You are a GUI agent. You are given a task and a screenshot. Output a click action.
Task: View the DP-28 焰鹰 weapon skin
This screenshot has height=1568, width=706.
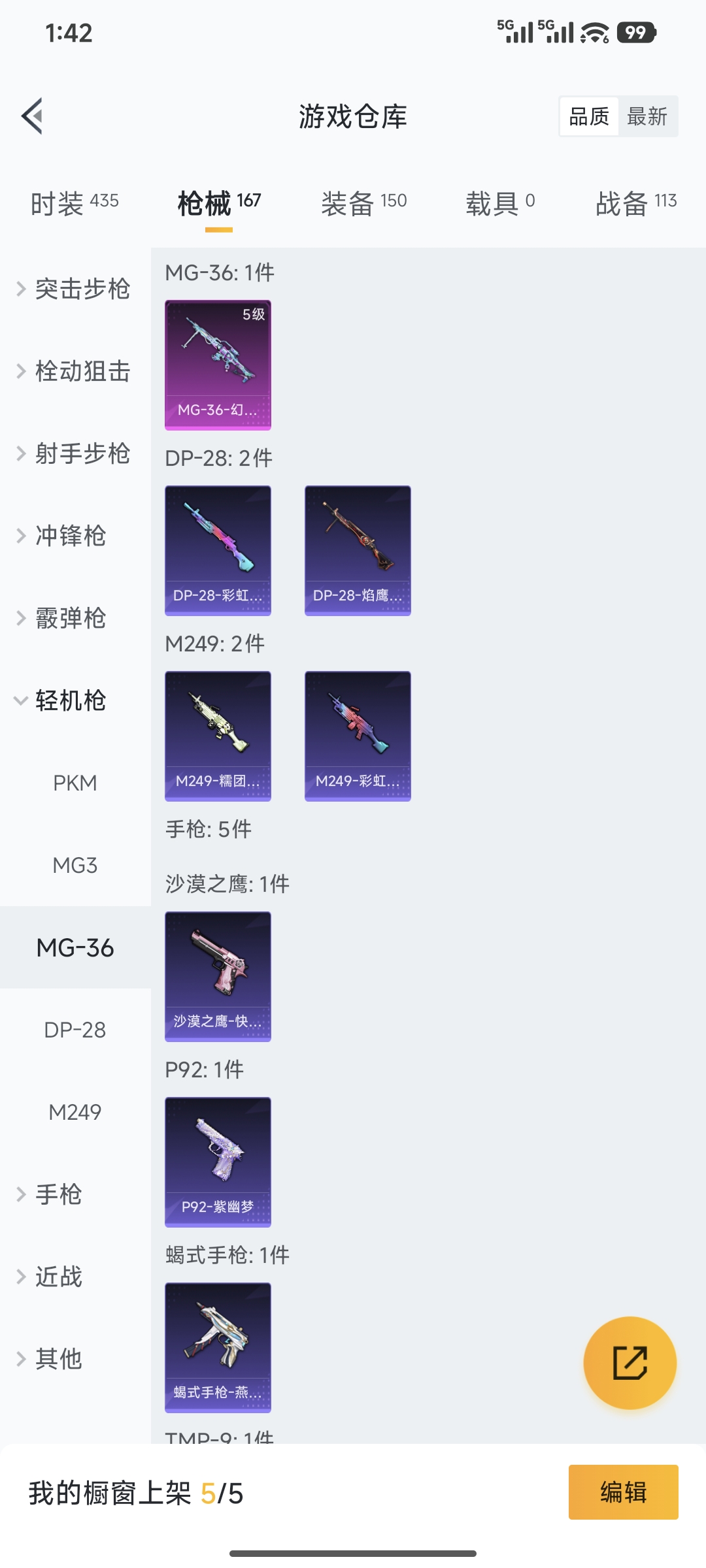point(358,551)
